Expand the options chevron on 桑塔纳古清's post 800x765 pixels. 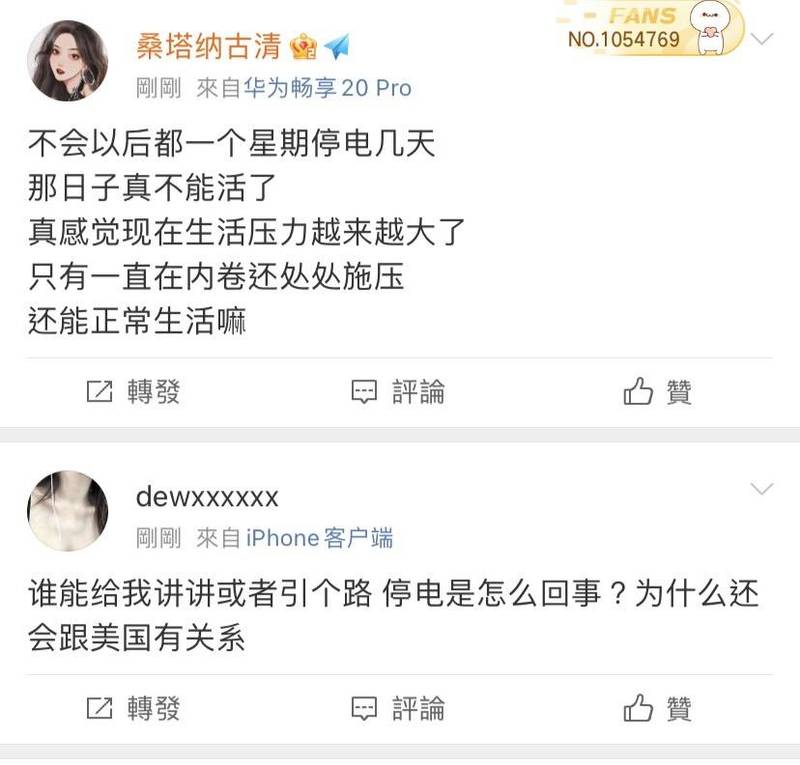pos(762,40)
